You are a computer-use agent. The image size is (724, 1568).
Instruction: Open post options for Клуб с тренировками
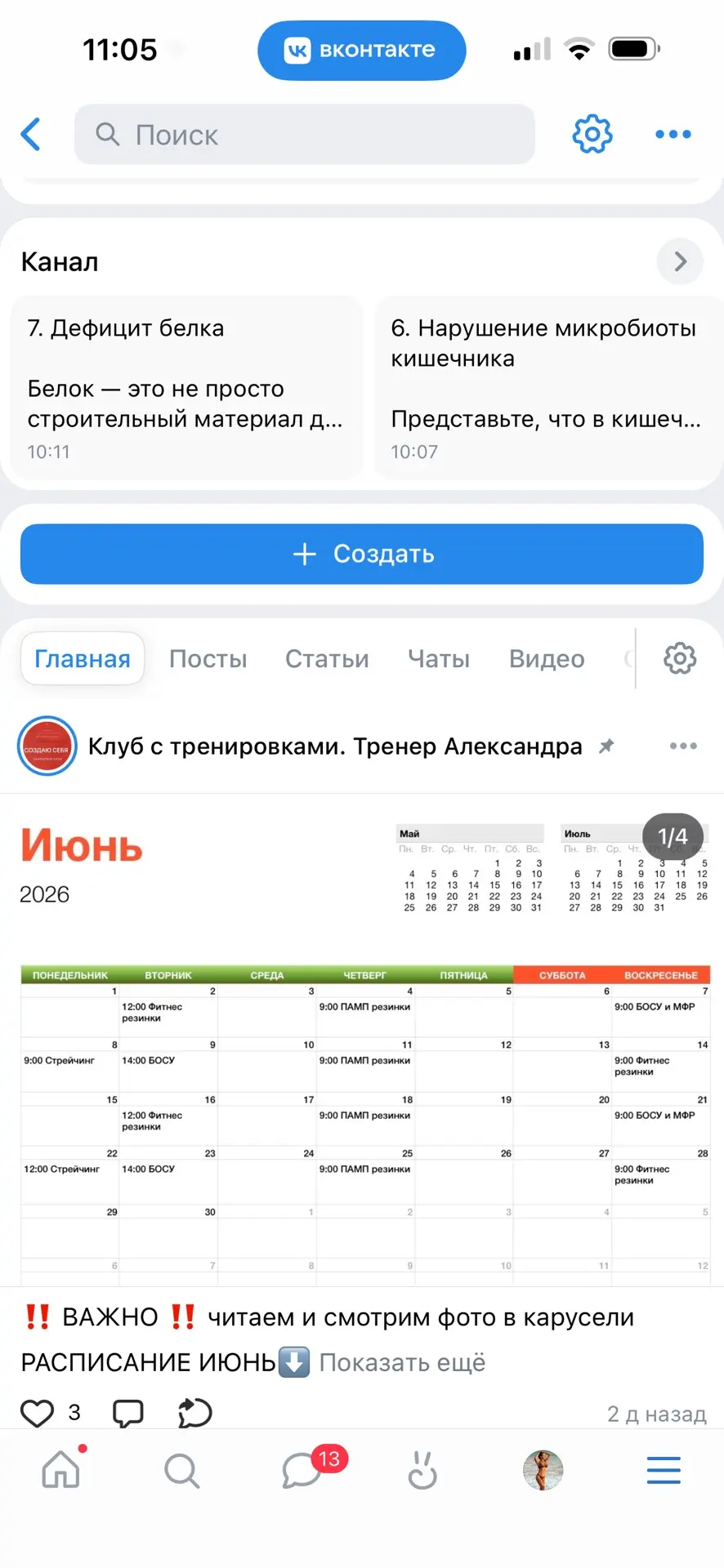point(683,746)
